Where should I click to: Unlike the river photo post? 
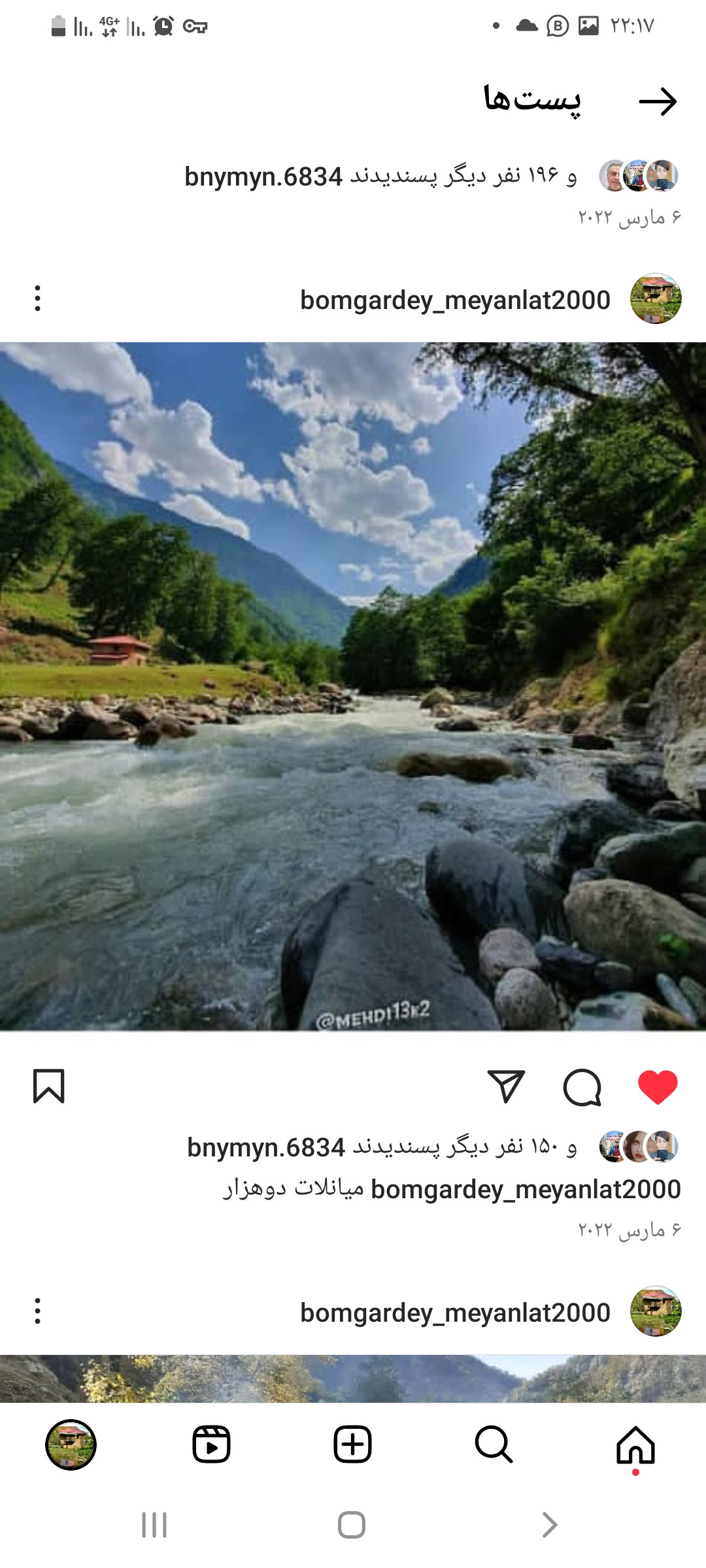[658, 1087]
